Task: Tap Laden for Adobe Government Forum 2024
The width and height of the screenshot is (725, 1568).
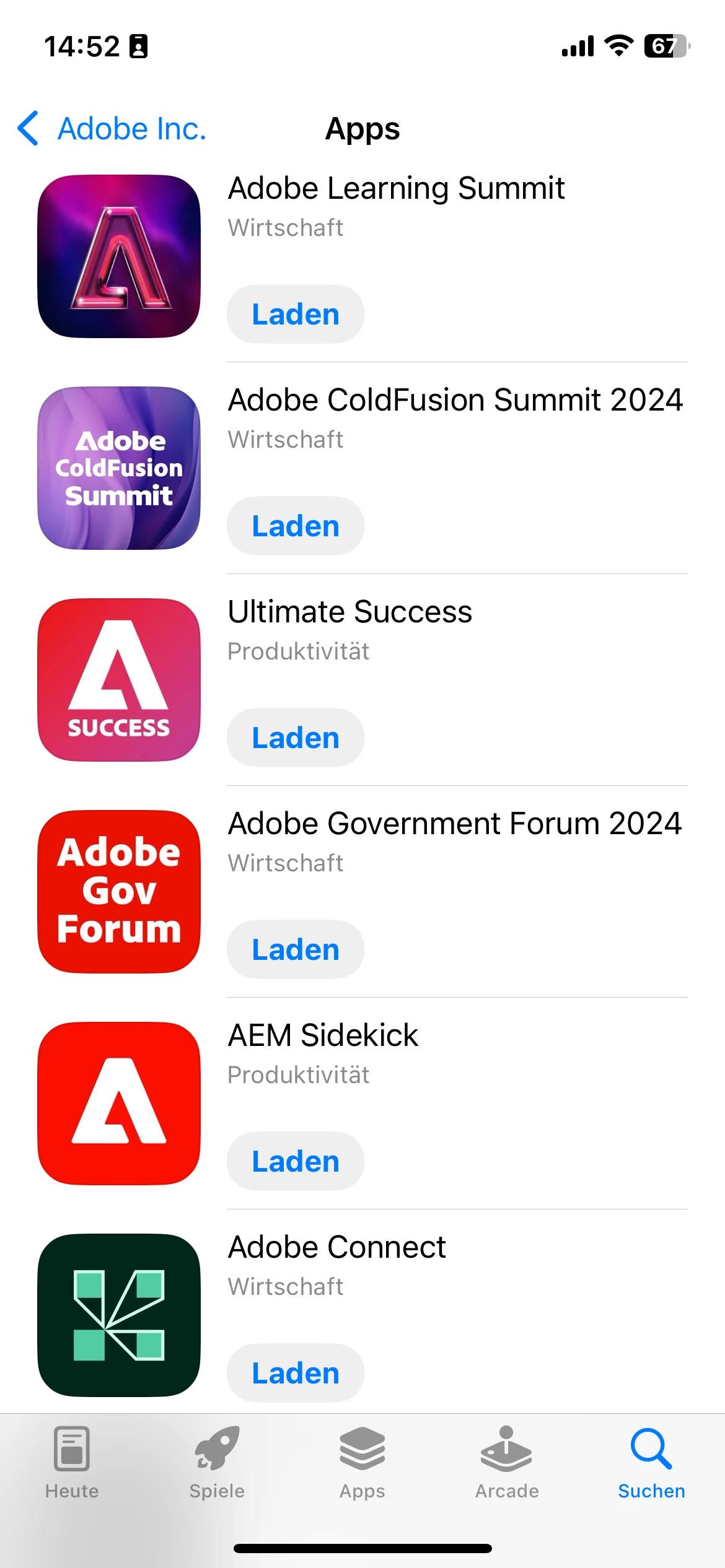Action: pos(295,949)
